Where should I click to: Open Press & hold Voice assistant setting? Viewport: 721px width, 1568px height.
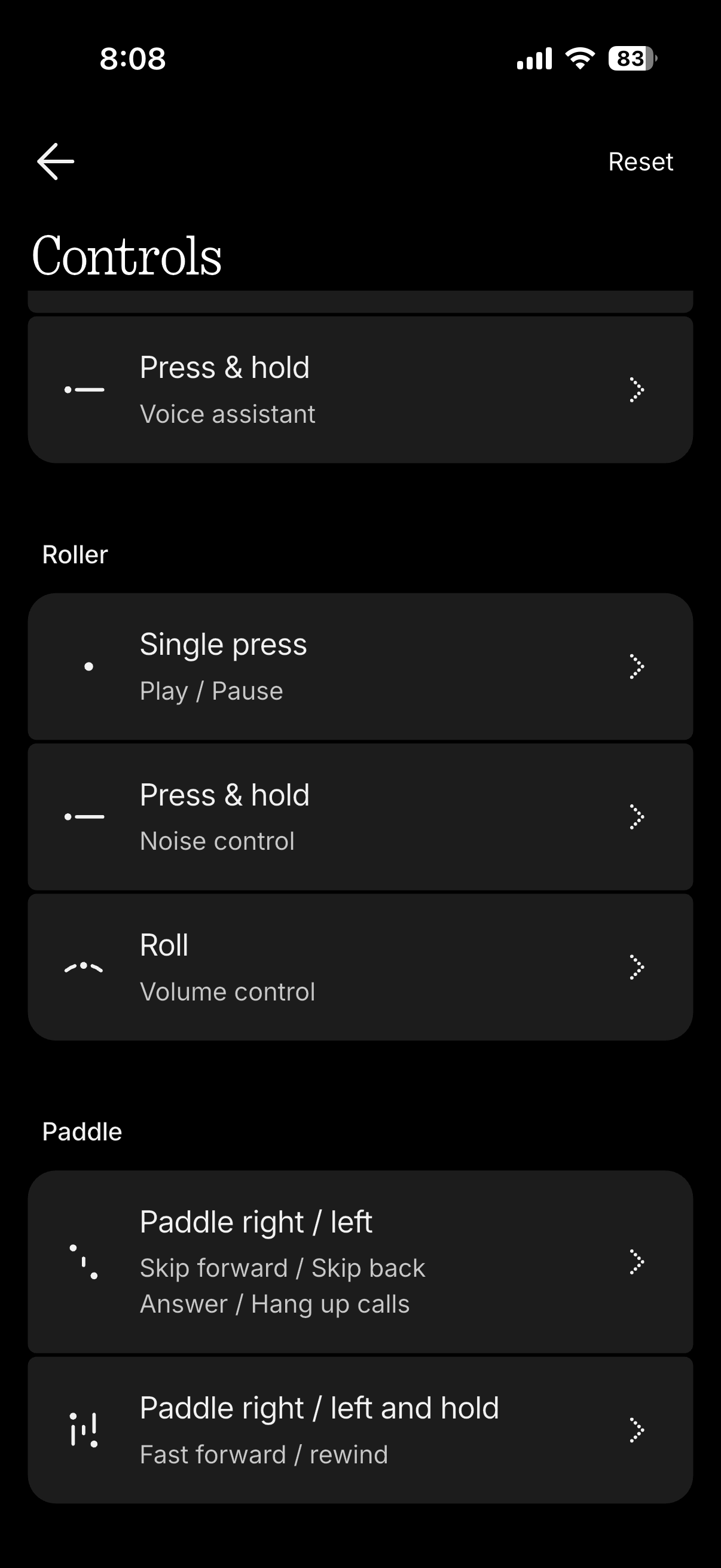click(x=360, y=389)
